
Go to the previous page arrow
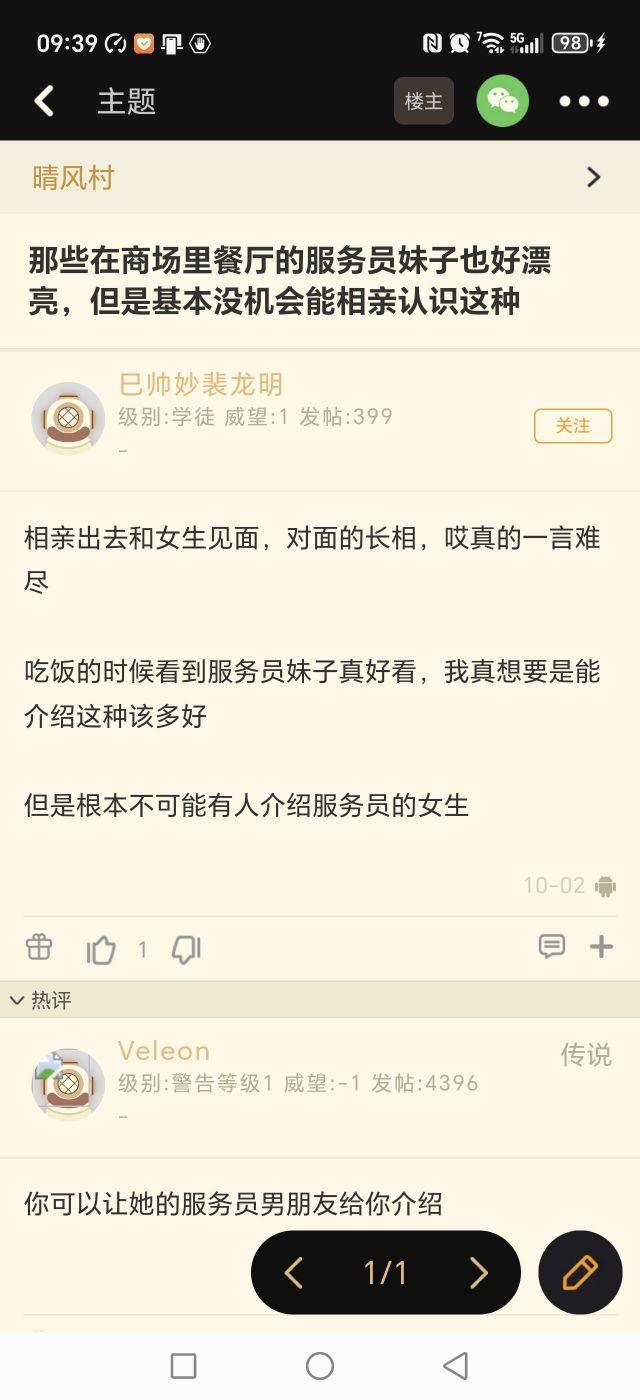coord(293,1272)
